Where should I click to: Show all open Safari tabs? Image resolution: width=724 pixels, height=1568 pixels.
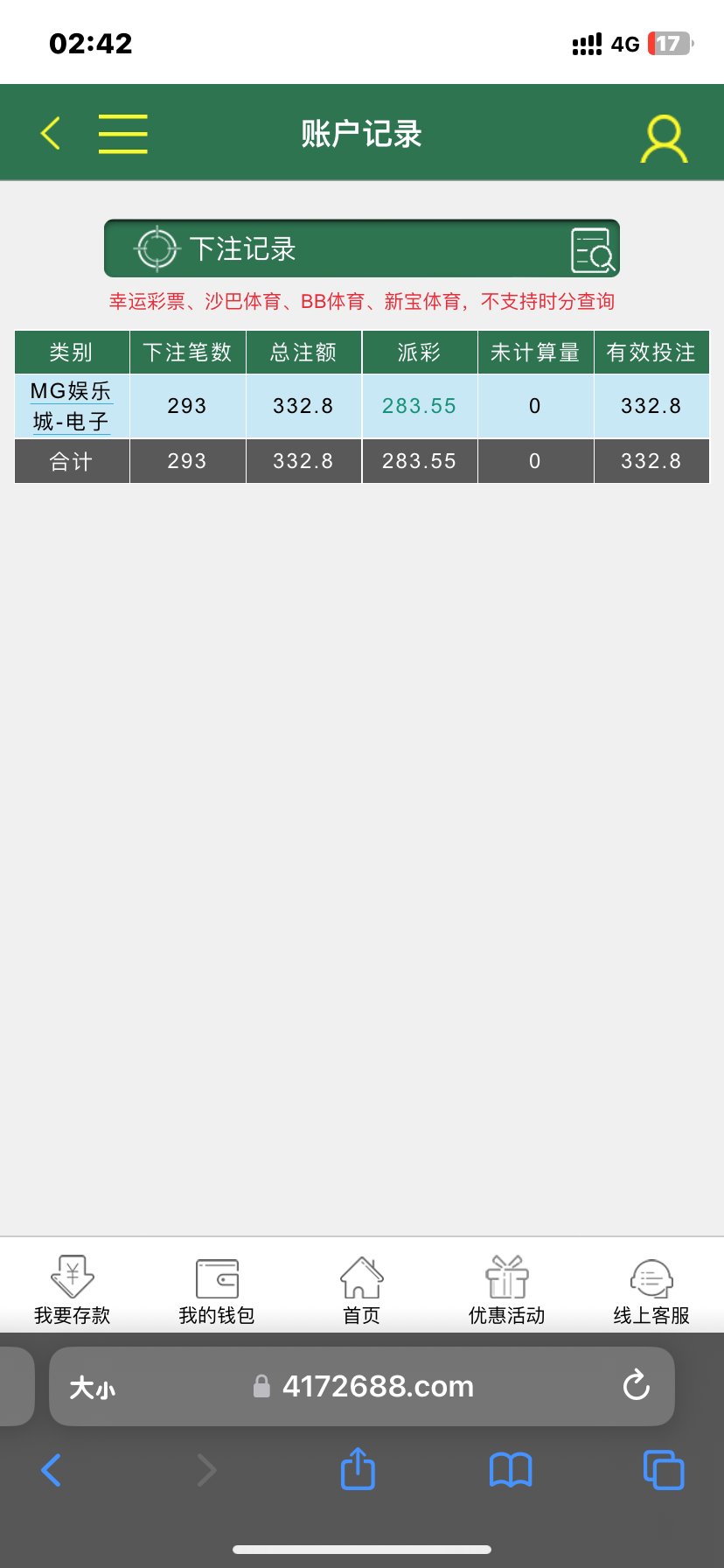[x=664, y=1470]
